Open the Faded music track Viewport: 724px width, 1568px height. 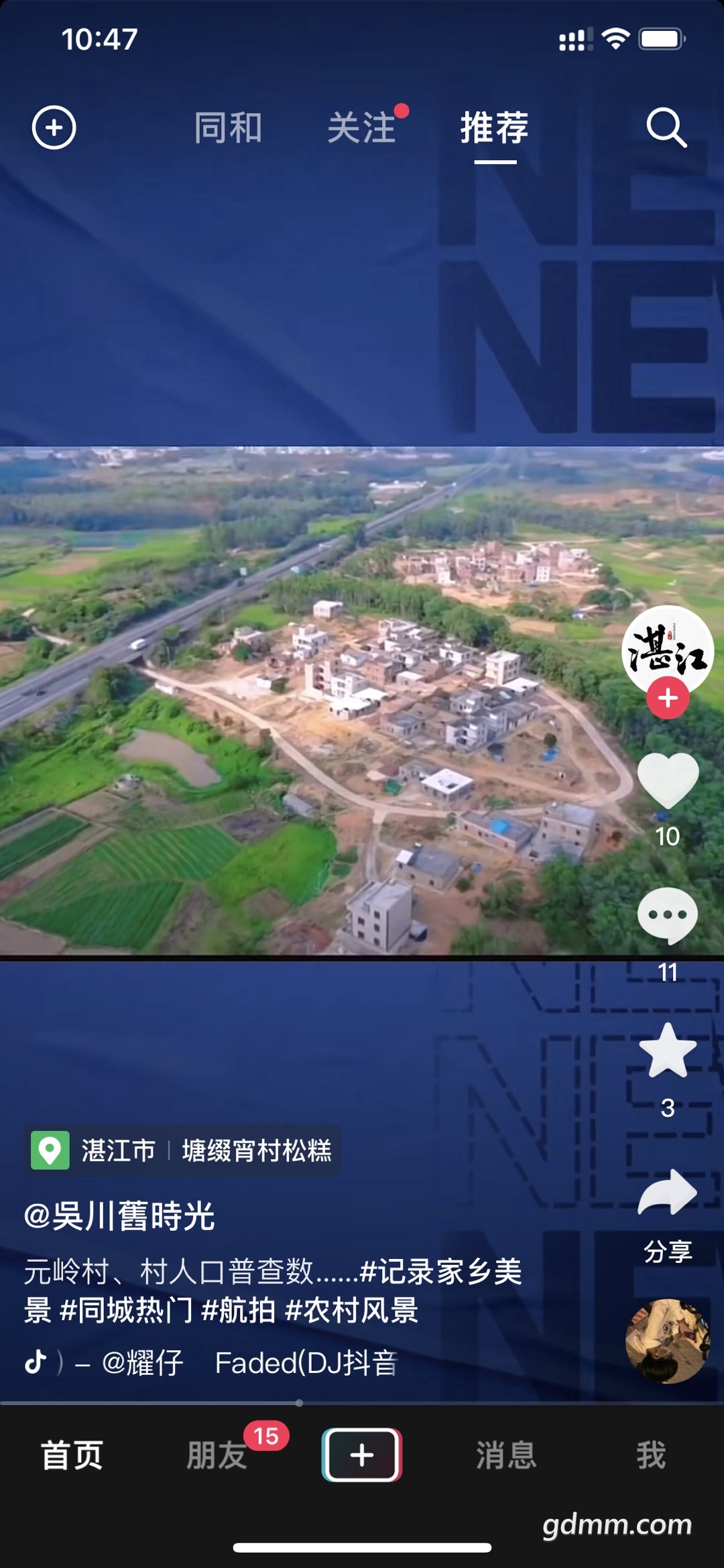305,1363
